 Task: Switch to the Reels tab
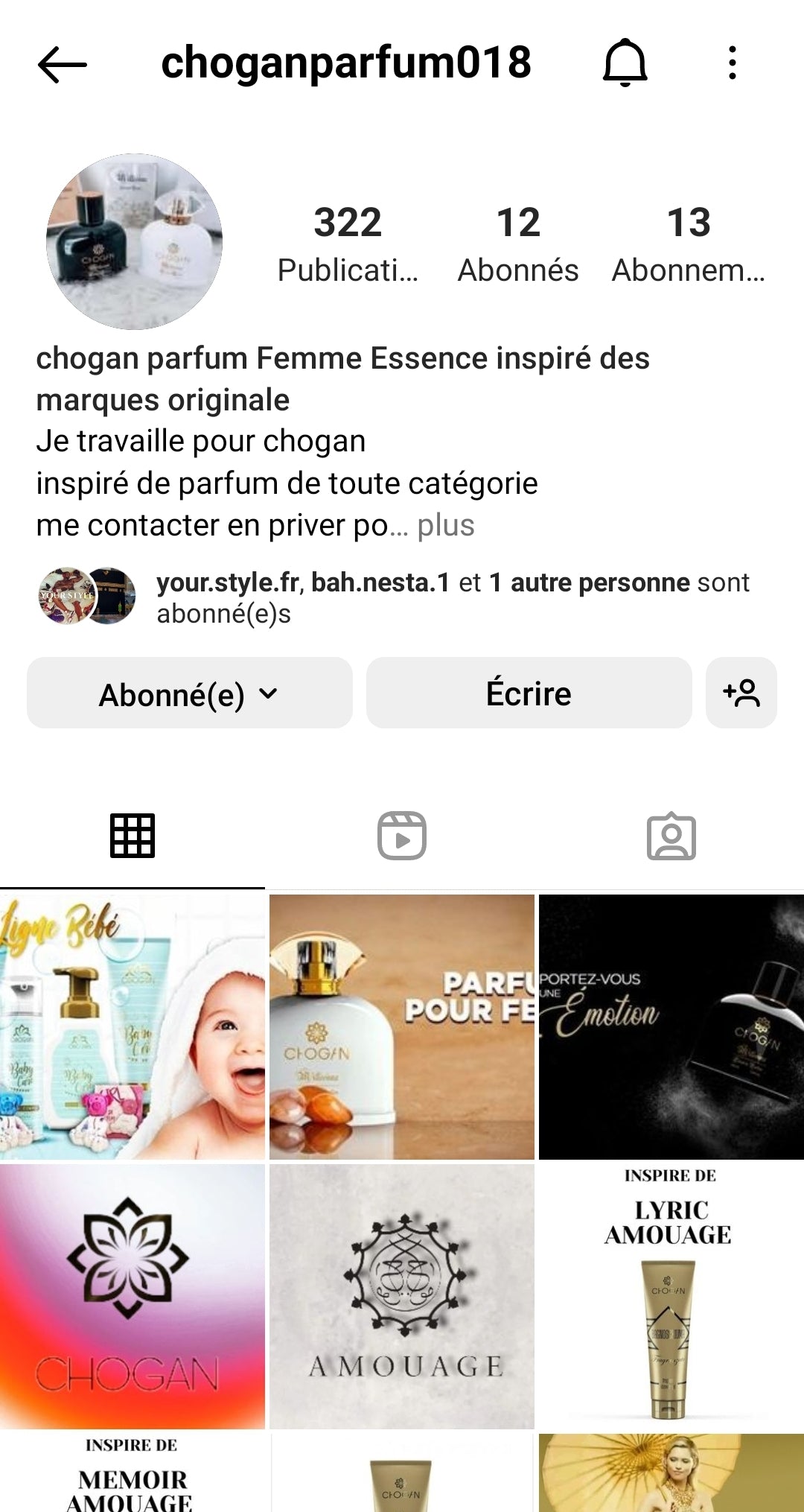pos(402,836)
